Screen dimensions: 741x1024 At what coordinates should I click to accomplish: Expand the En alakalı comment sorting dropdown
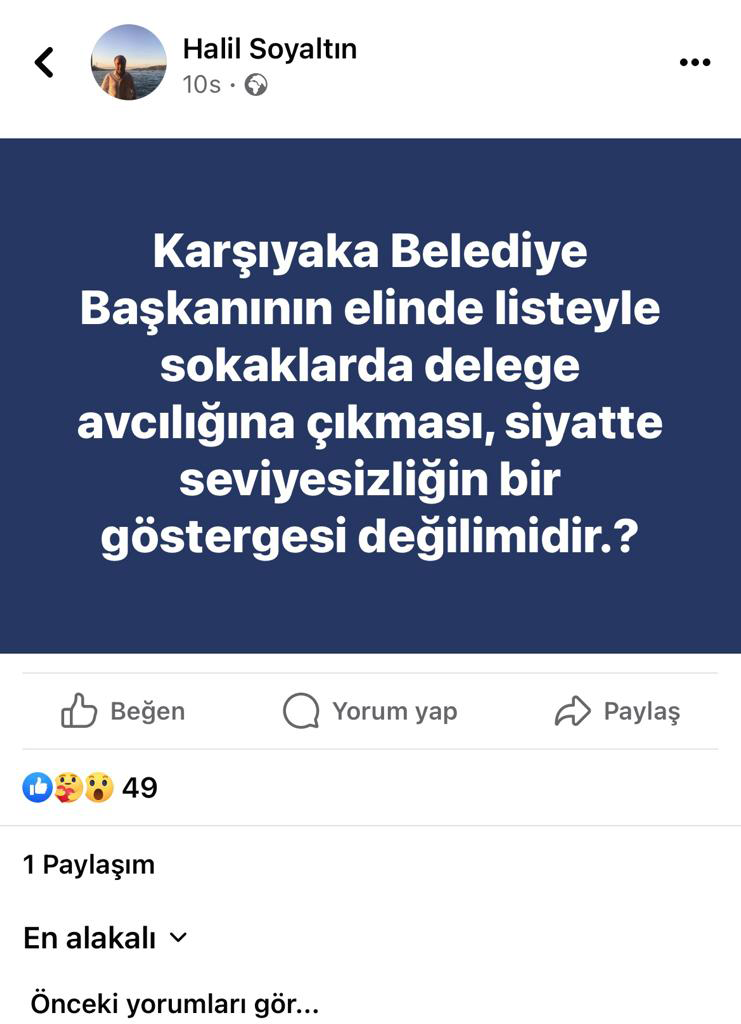[105, 938]
